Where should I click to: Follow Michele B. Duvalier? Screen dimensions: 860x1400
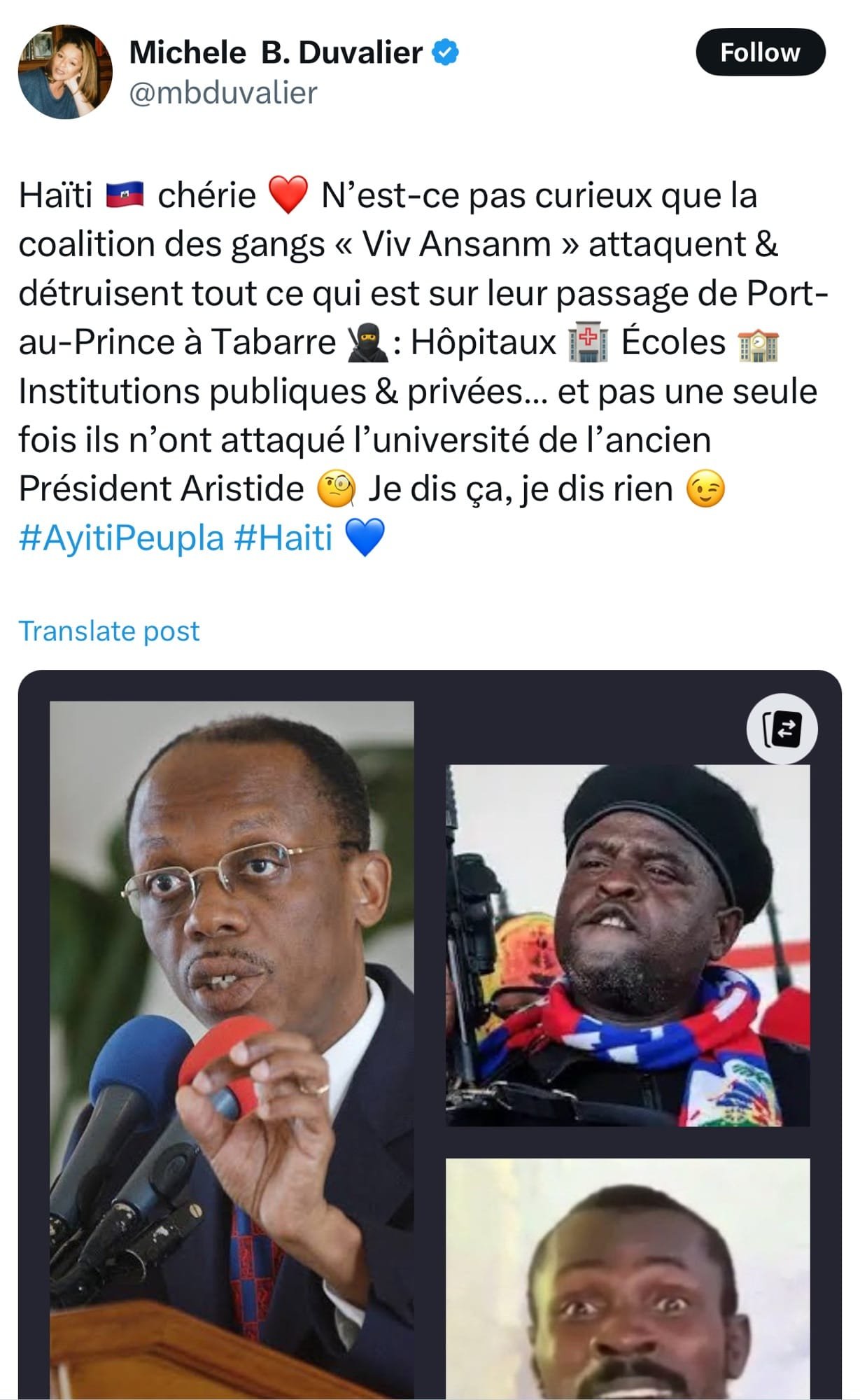click(x=760, y=52)
